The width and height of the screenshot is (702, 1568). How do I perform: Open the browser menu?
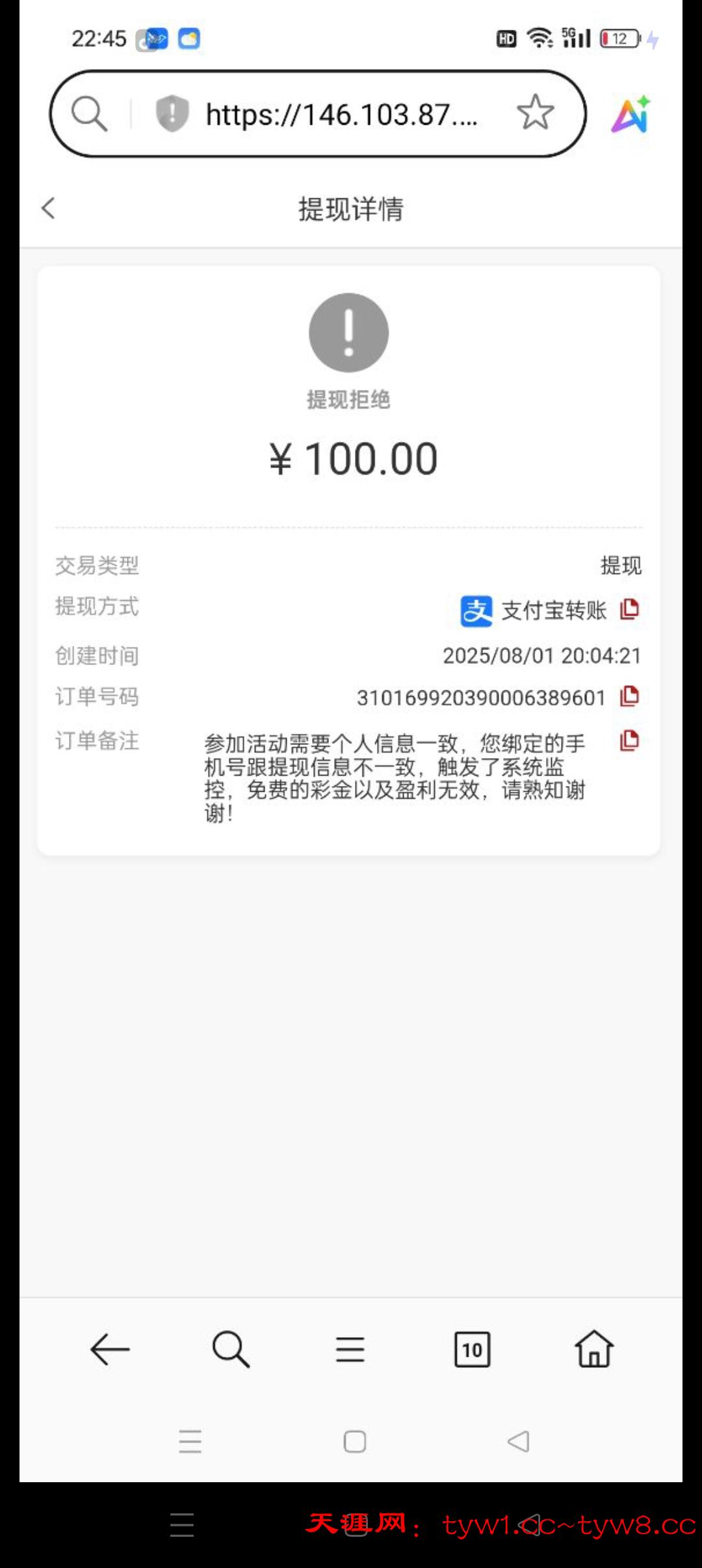tap(350, 1350)
